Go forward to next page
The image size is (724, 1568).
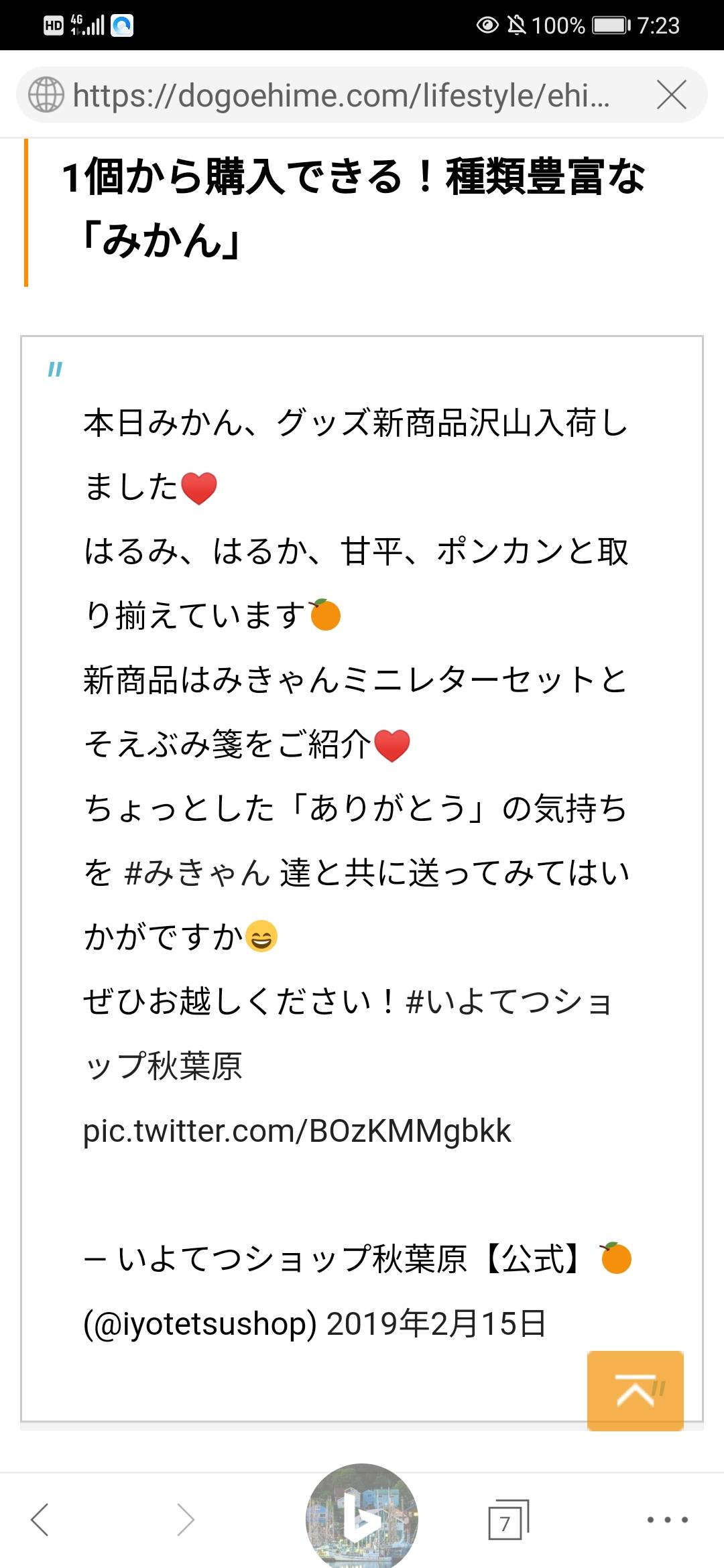(185, 1519)
